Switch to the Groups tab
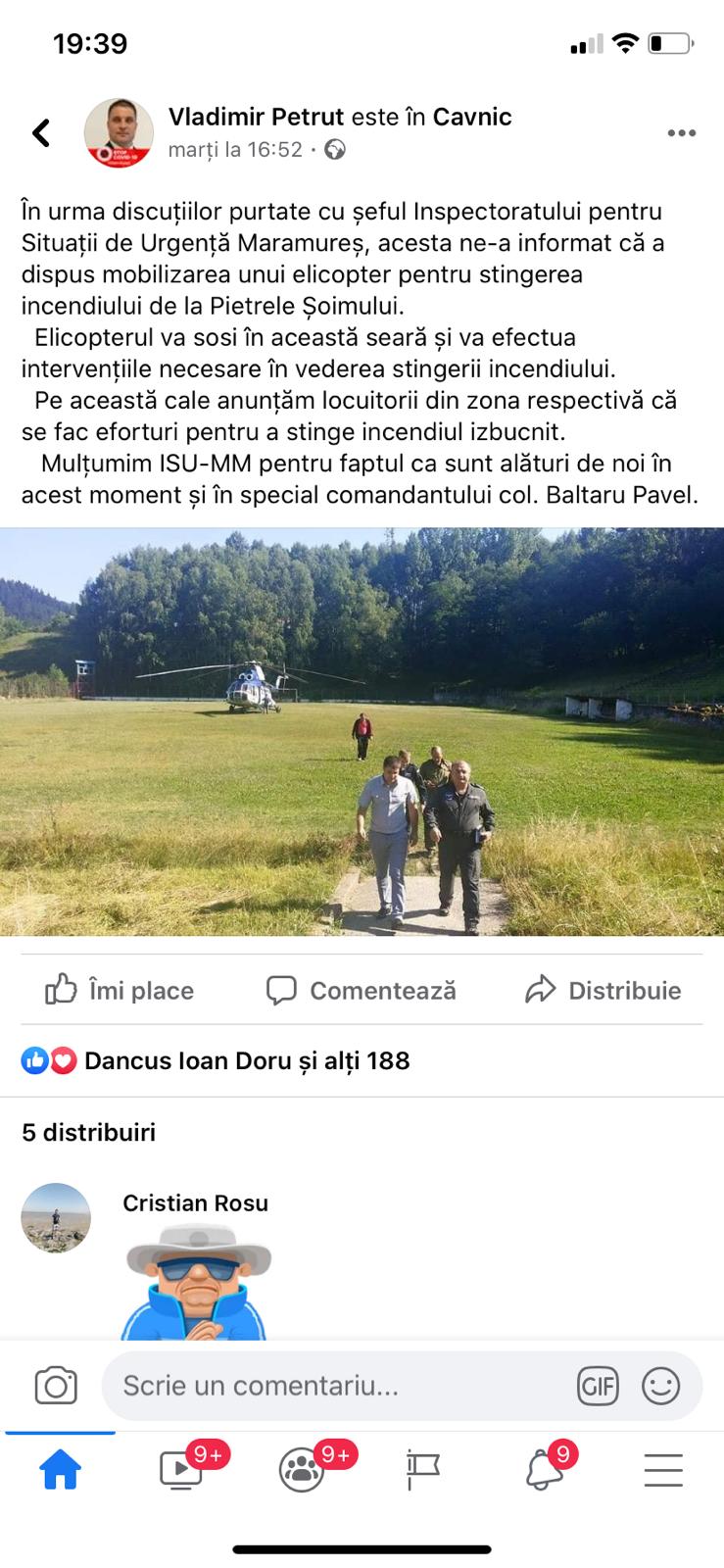 pyautogui.click(x=303, y=1470)
